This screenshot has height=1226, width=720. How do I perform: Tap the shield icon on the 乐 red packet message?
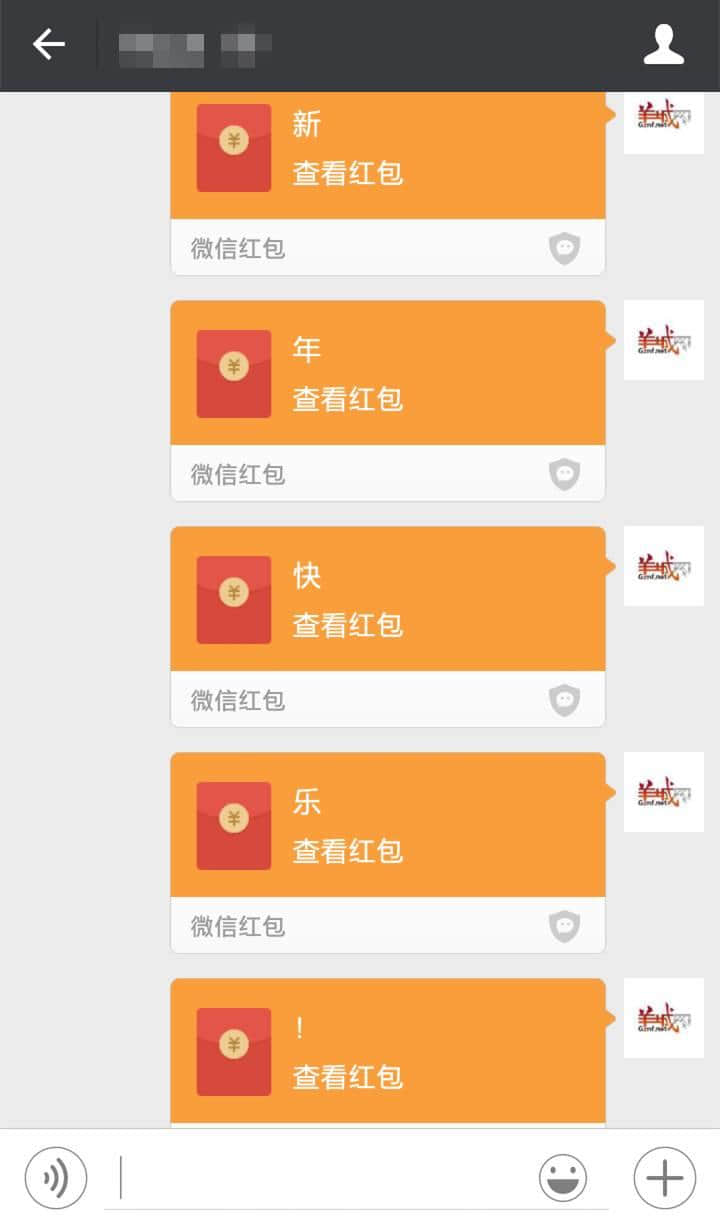pyautogui.click(x=565, y=927)
